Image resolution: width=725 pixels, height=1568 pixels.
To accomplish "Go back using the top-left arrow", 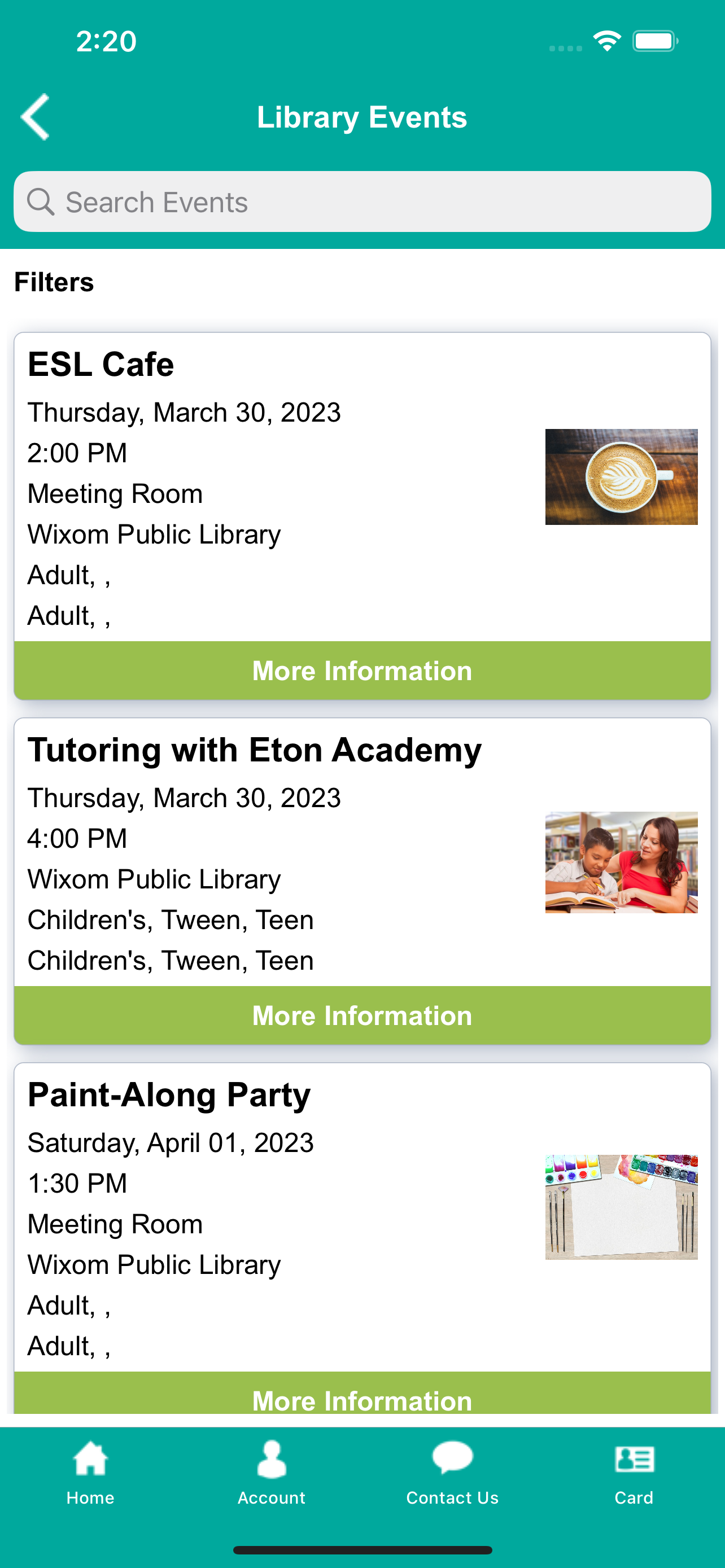I will click(x=36, y=117).
